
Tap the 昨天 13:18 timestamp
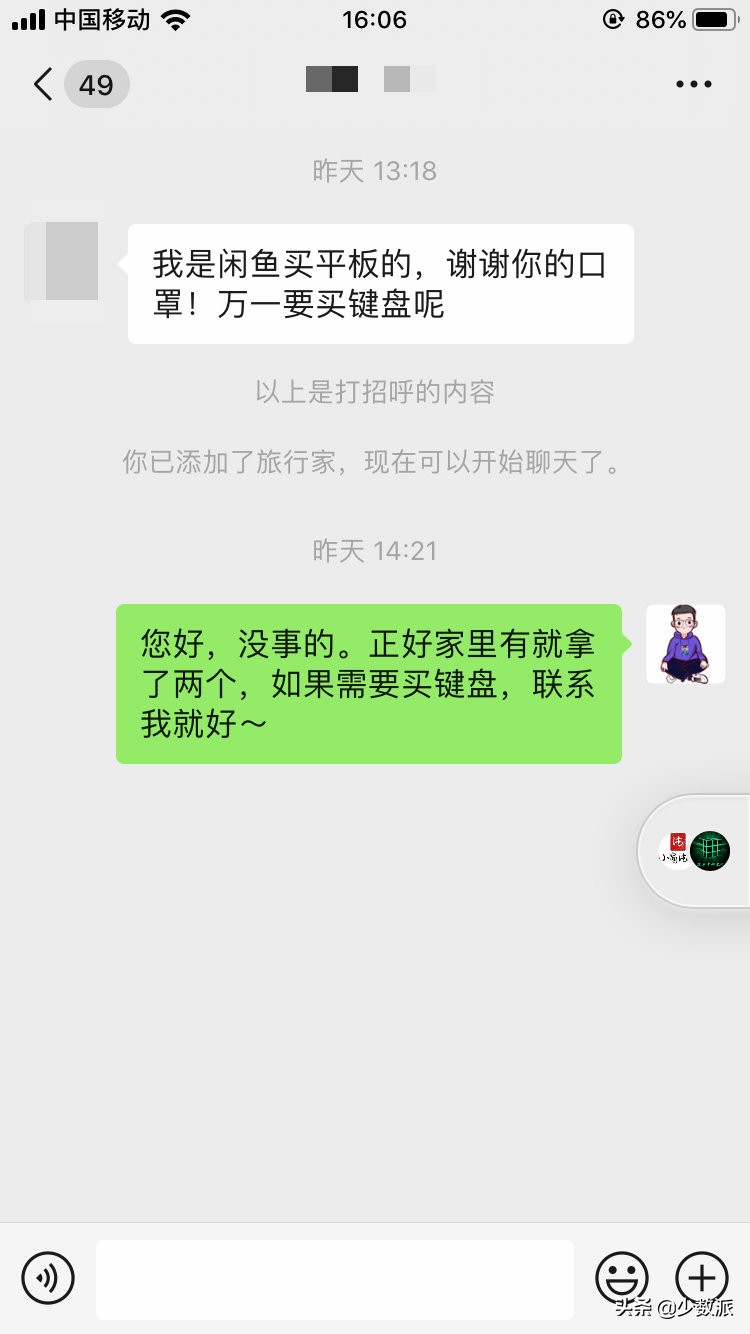point(375,171)
